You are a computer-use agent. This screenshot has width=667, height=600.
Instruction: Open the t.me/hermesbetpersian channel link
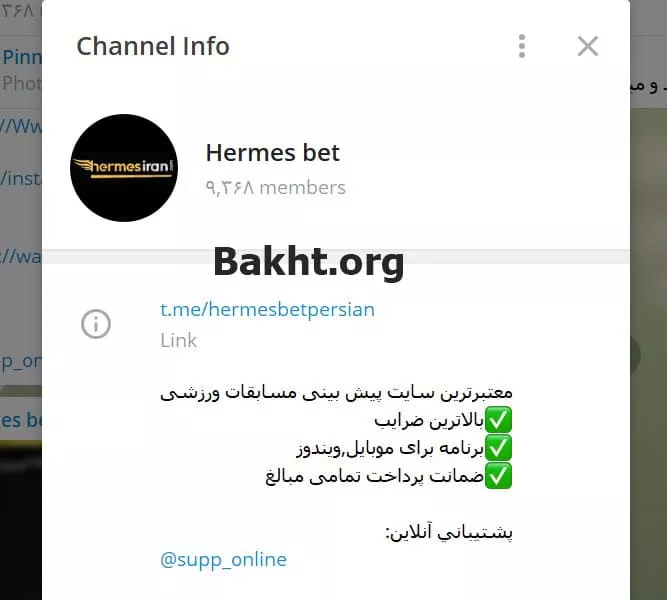(267, 309)
